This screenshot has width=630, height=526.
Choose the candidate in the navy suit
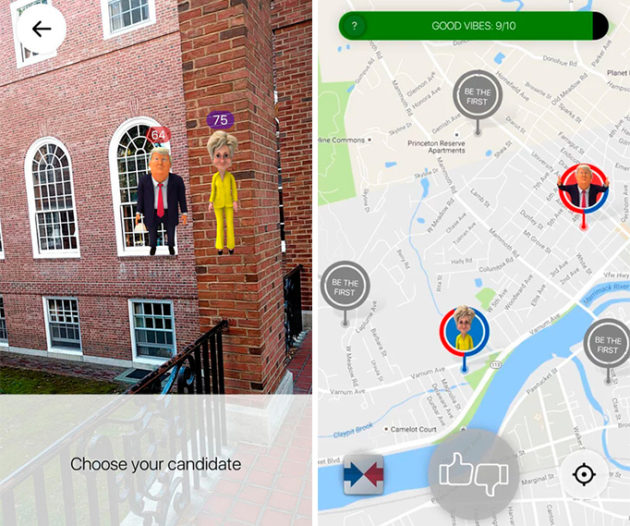160,201
